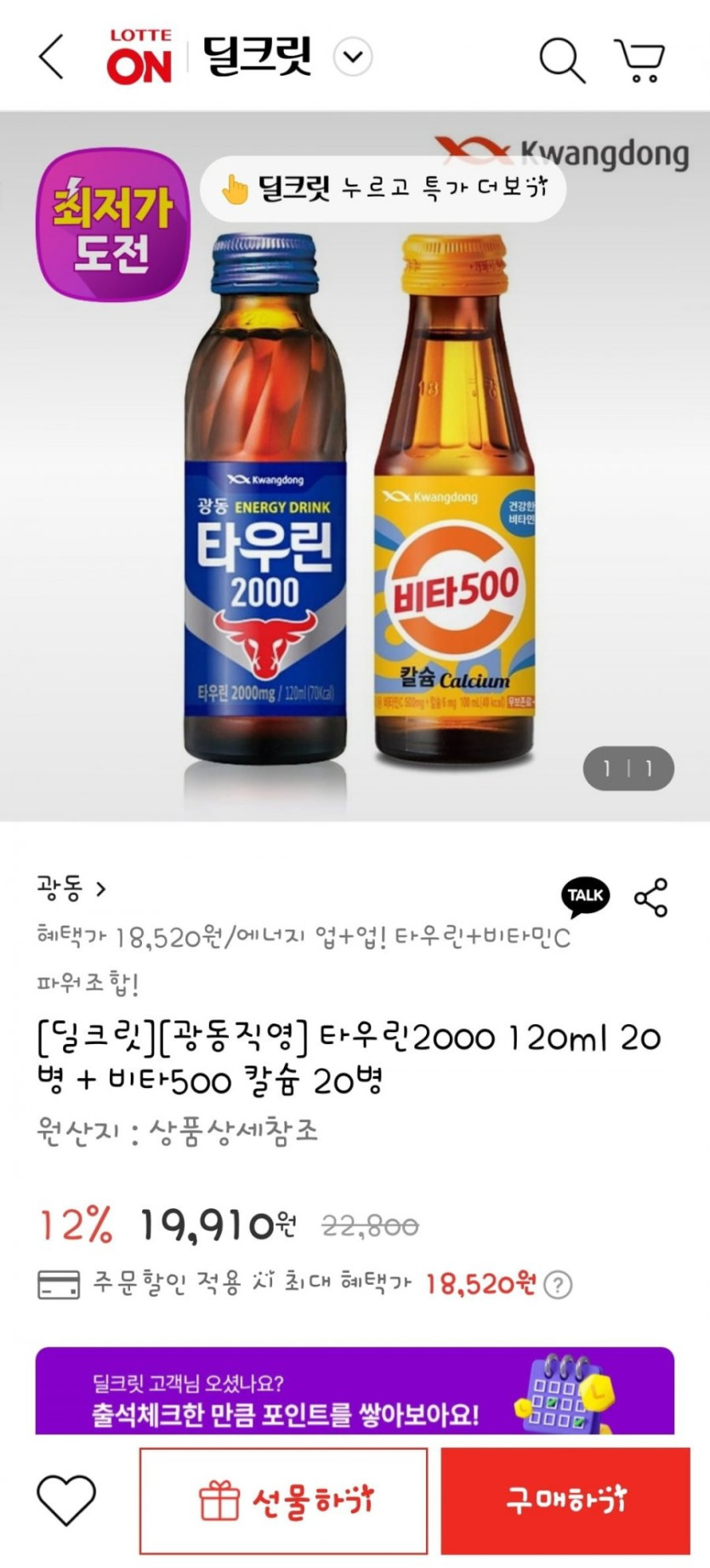Buy now with 구매하기

(x=565, y=1501)
